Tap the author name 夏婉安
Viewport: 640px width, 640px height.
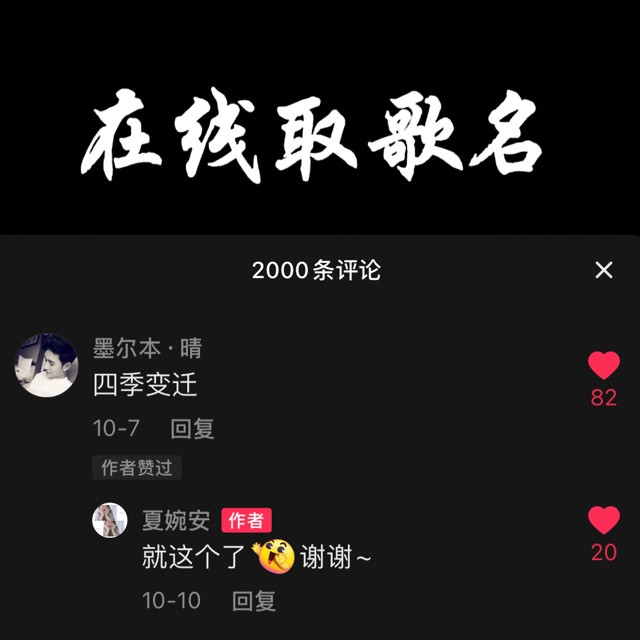point(176,520)
